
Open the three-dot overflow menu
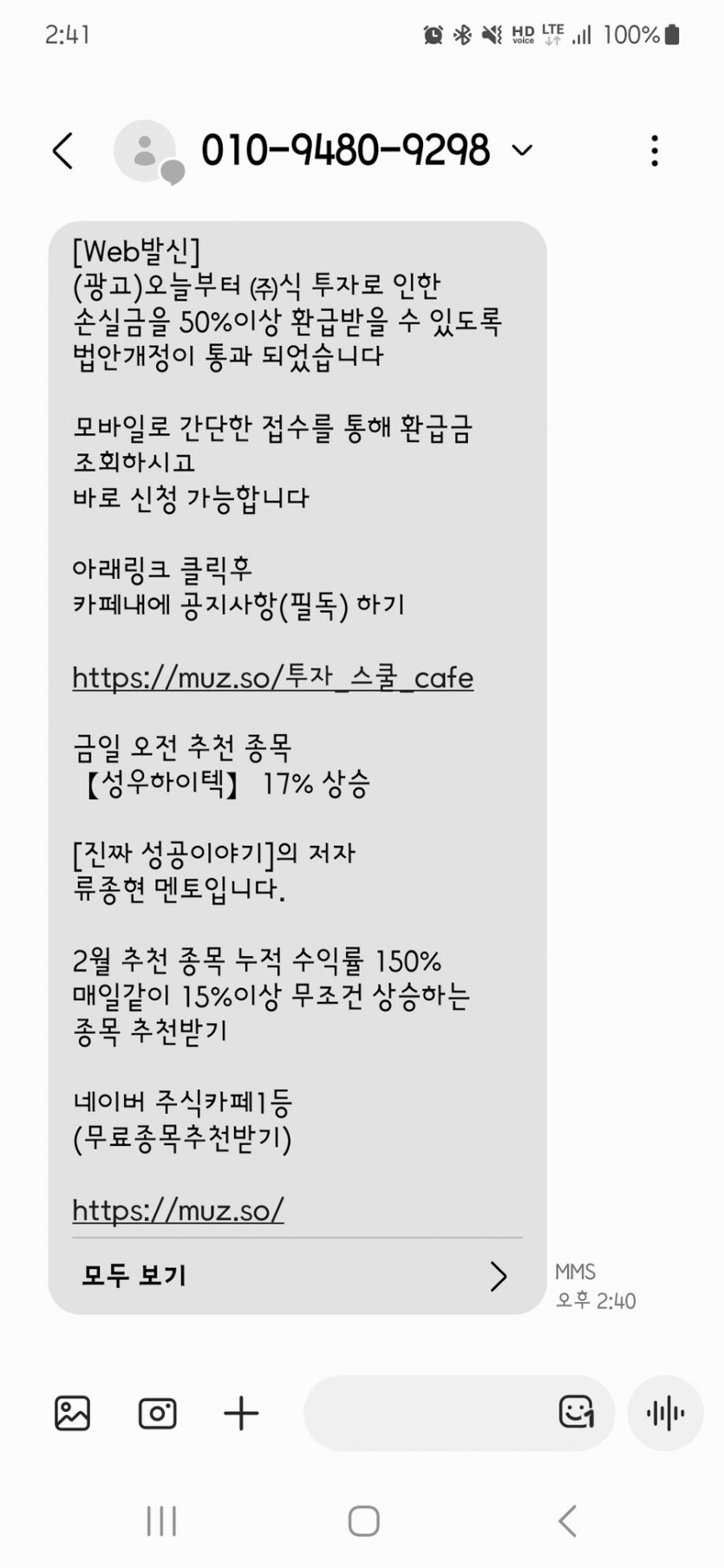[x=655, y=151]
